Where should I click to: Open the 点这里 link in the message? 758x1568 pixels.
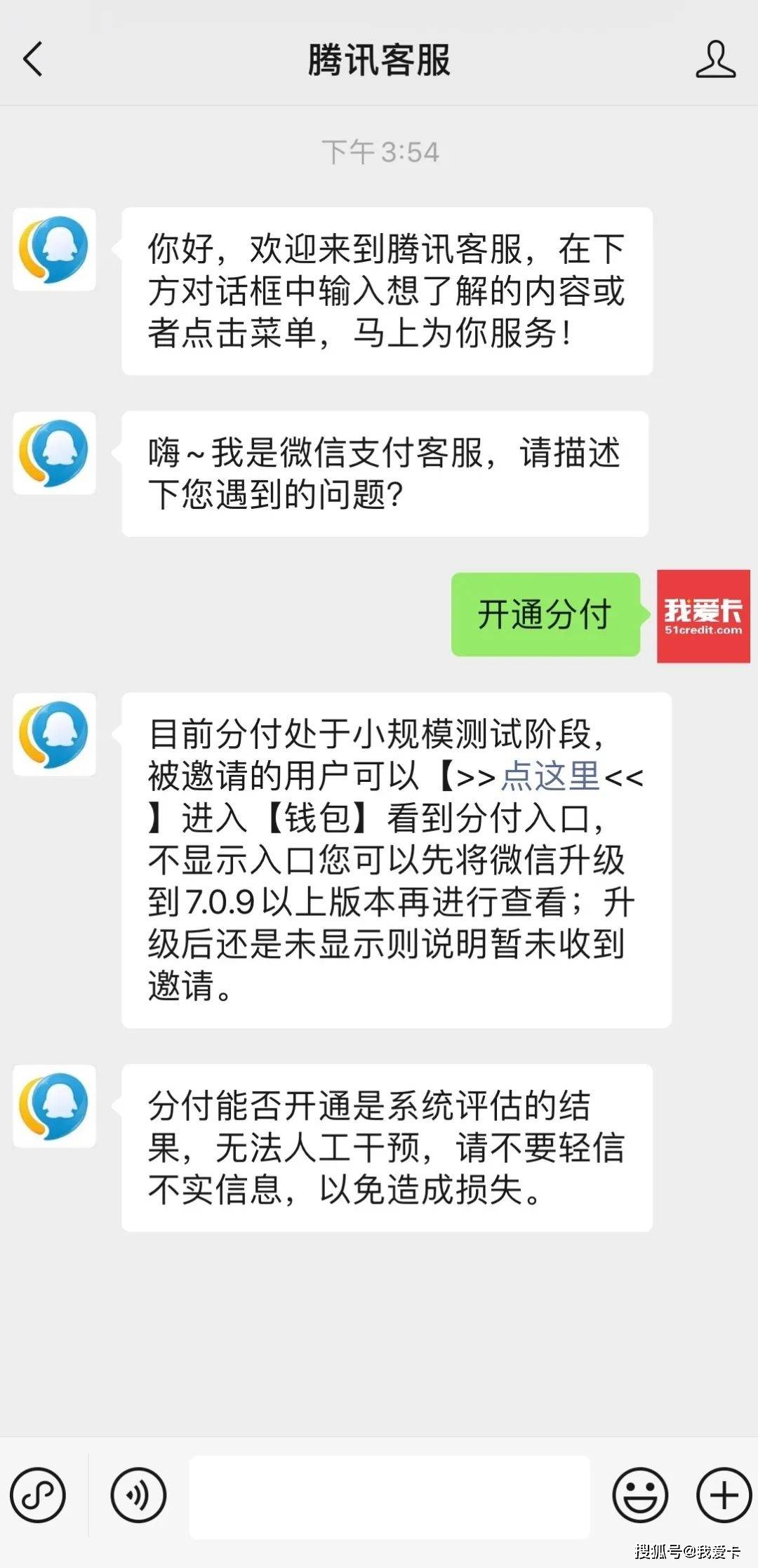[550, 776]
